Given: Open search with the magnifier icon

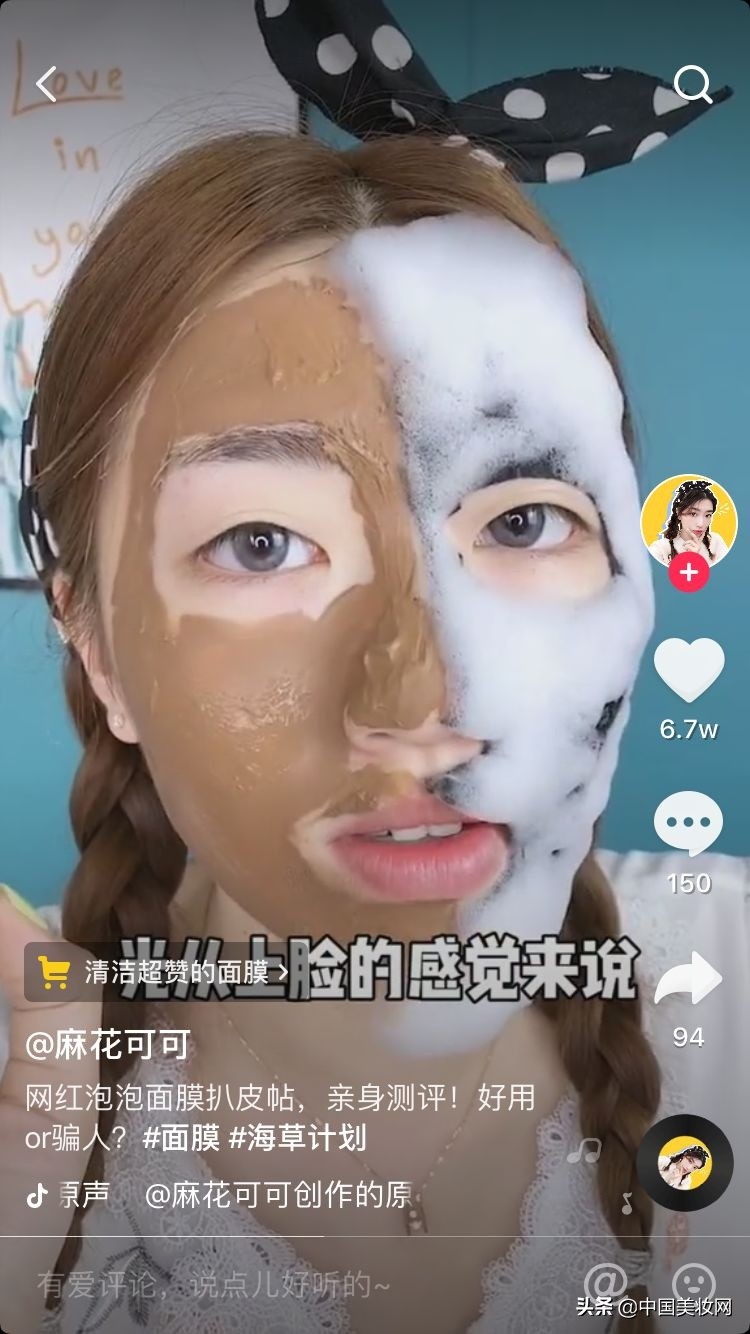Looking at the screenshot, I should point(692,85).
